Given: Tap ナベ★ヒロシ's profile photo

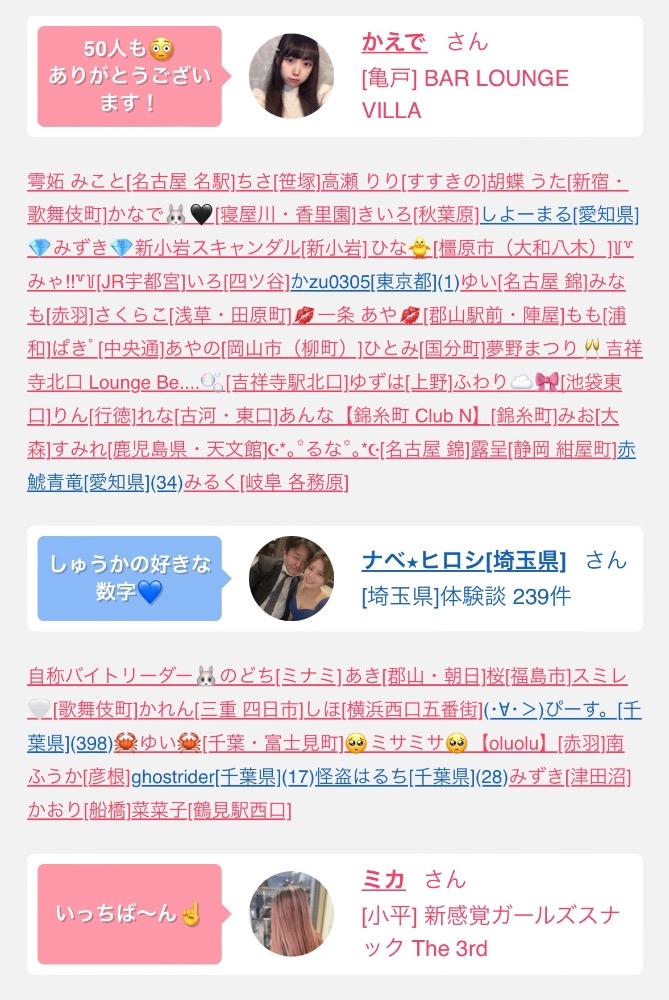Looking at the screenshot, I should click(291, 578).
